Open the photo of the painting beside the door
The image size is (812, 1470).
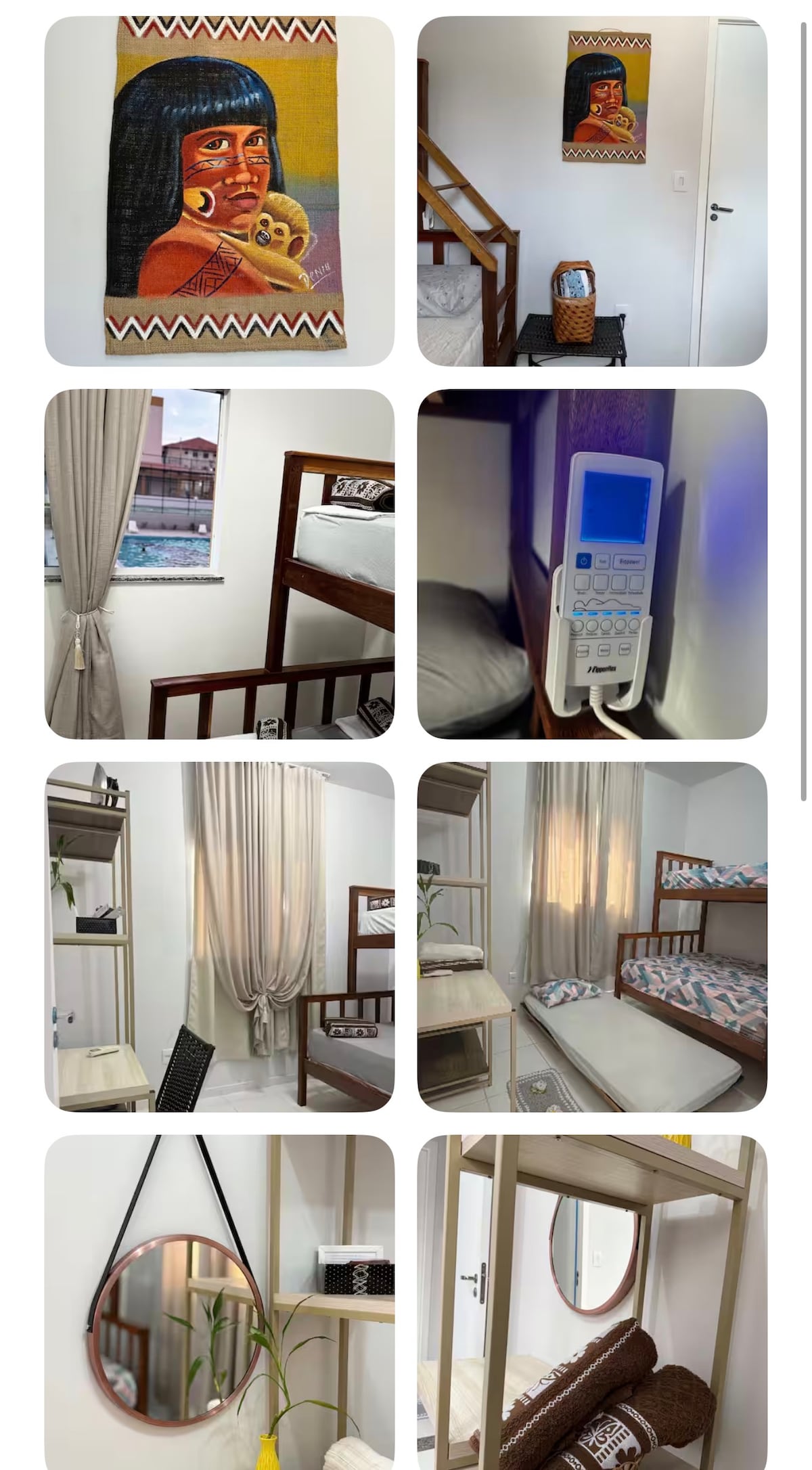click(592, 191)
